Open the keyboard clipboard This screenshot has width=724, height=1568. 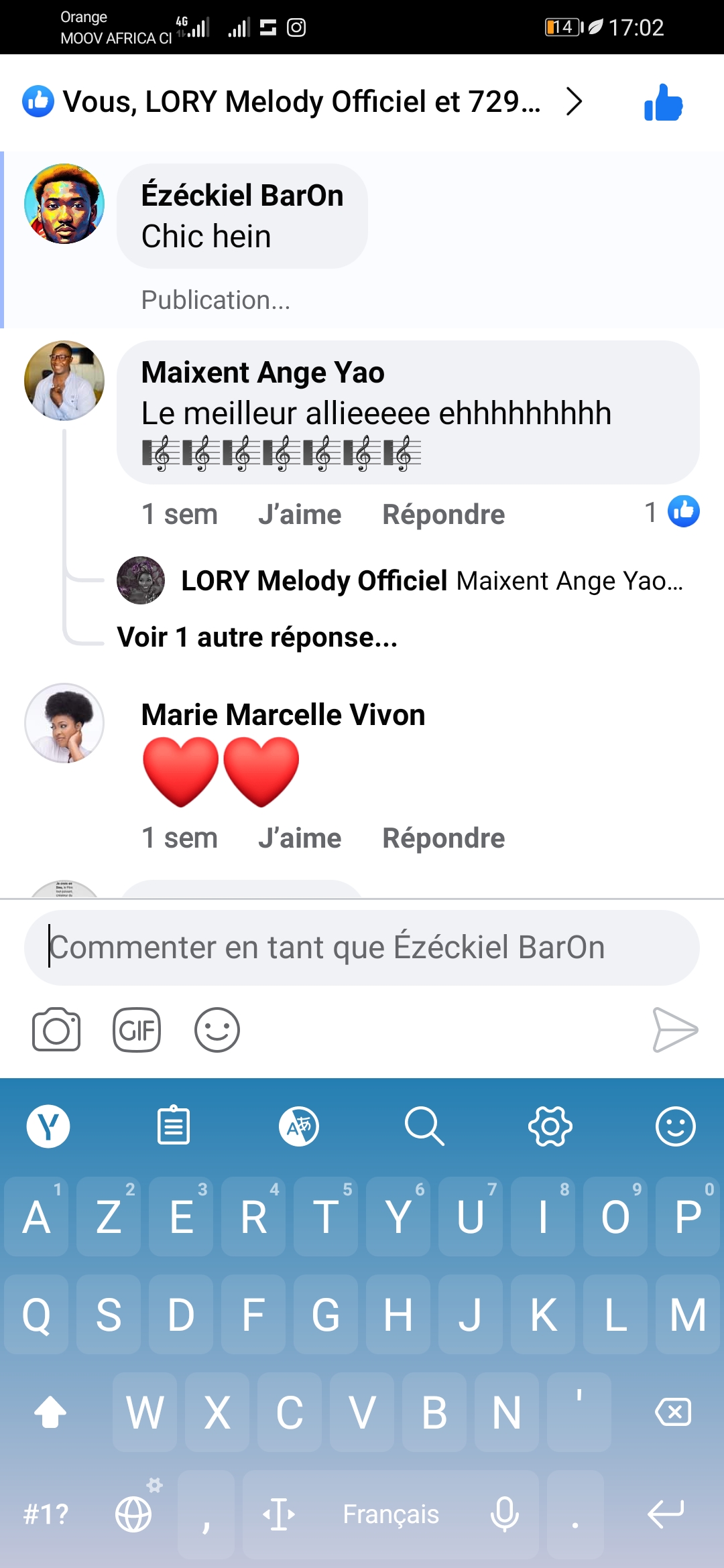(174, 1126)
